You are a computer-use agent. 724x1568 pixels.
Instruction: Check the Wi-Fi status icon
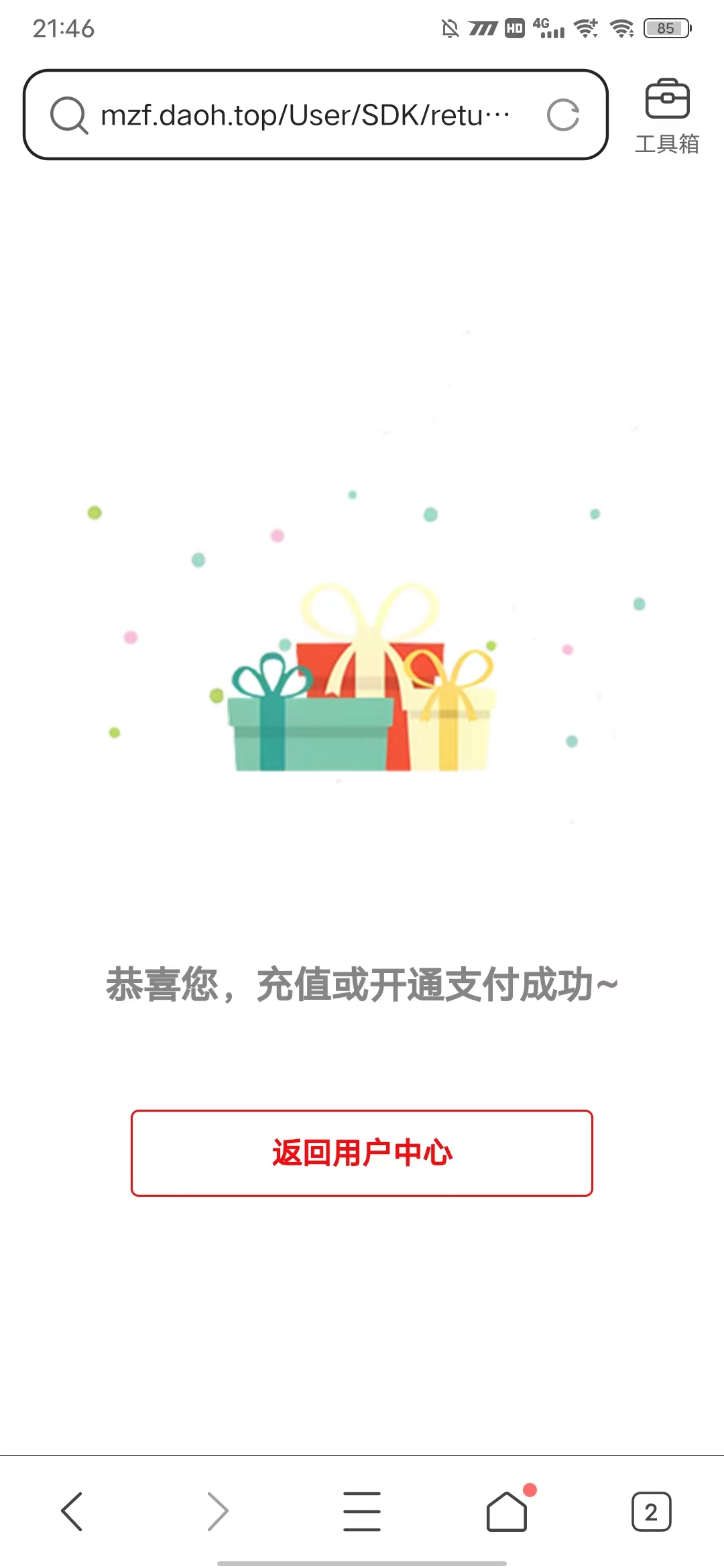click(623, 28)
